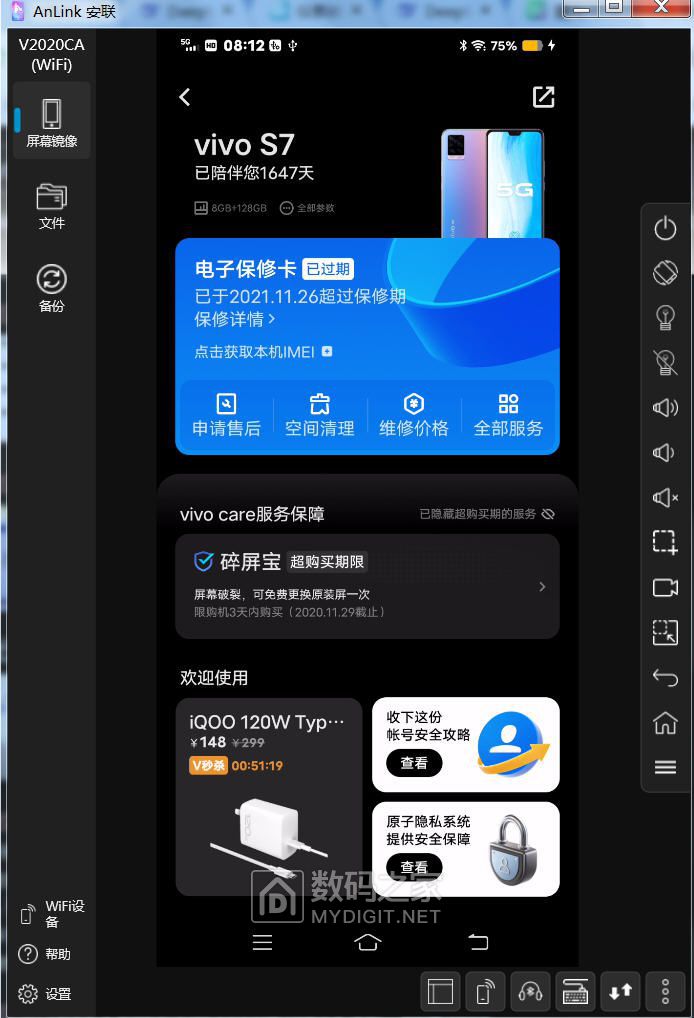
Task: Open AnLink 设置 settings
Action: (46, 994)
